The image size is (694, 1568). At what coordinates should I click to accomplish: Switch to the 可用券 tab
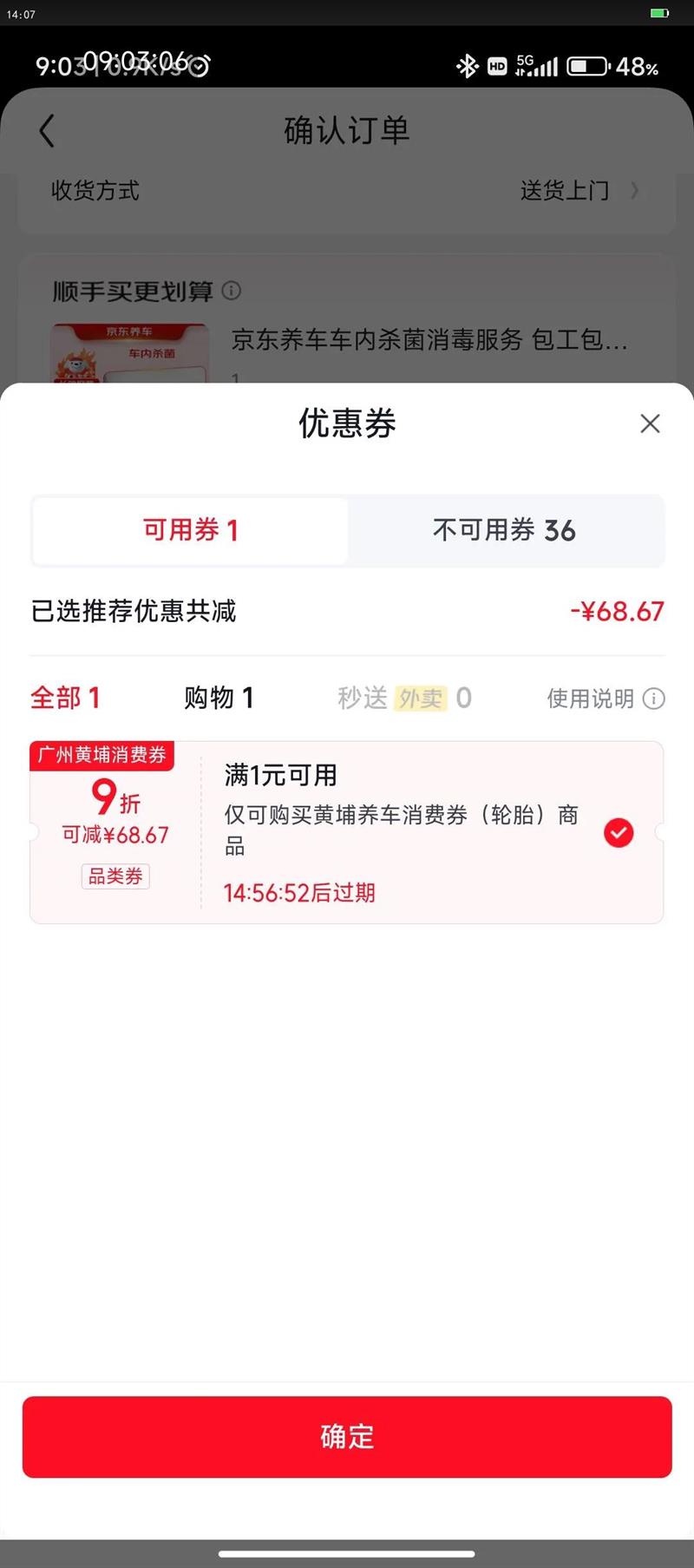[190, 530]
